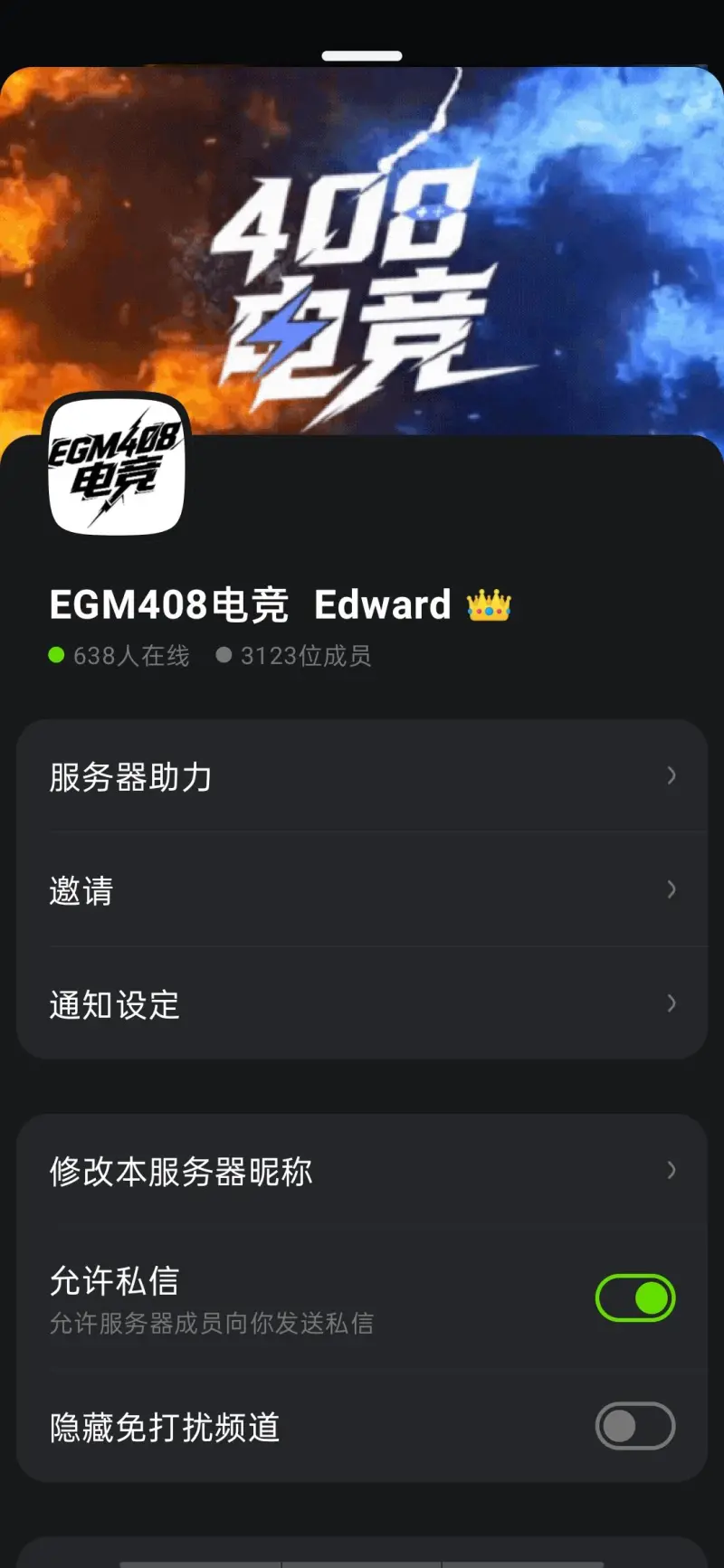The width and height of the screenshot is (724, 1568).
Task: Open 修改本服务器昵称 to change nickname
Action: (362, 1171)
